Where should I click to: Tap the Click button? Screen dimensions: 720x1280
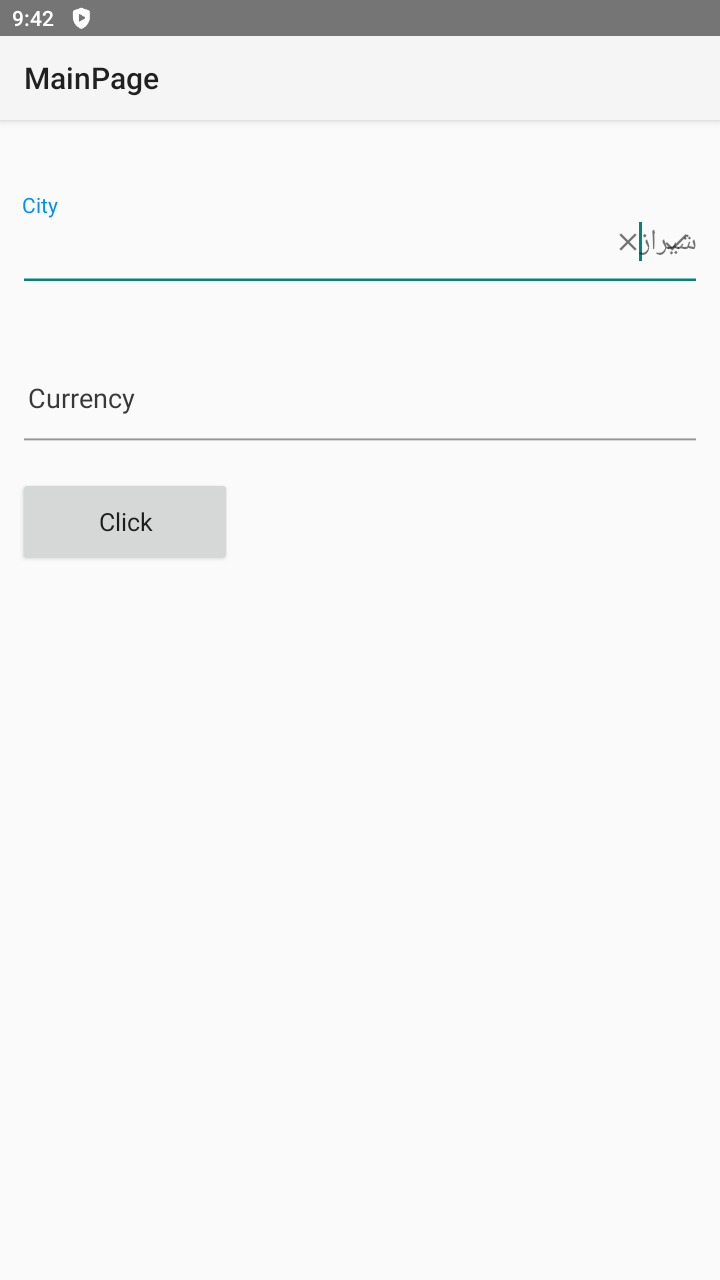click(125, 522)
